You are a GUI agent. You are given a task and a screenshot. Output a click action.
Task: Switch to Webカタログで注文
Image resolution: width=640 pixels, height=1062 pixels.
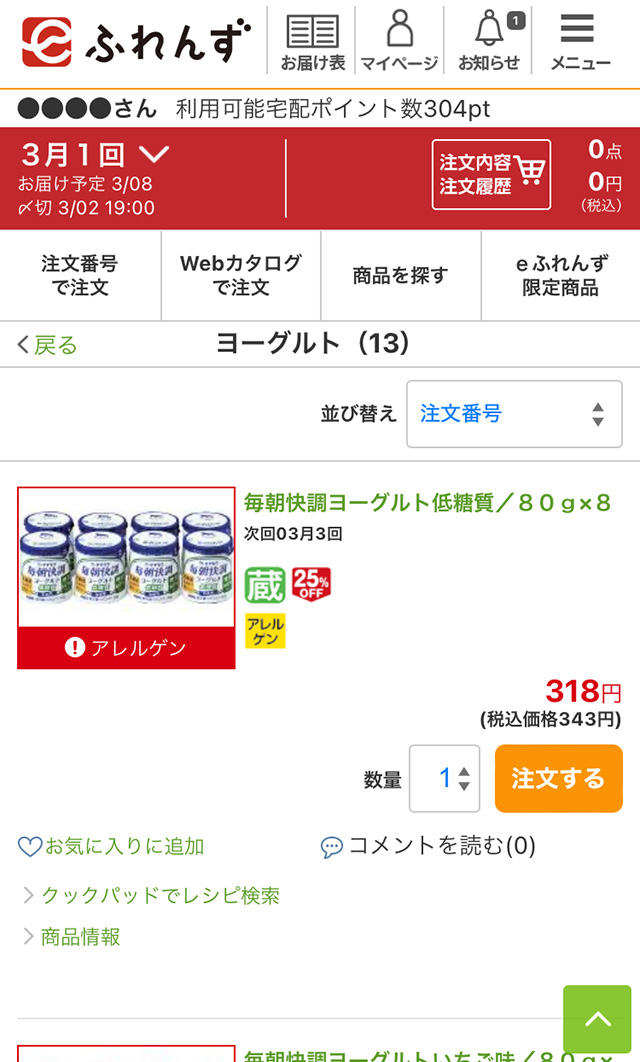click(241, 275)
